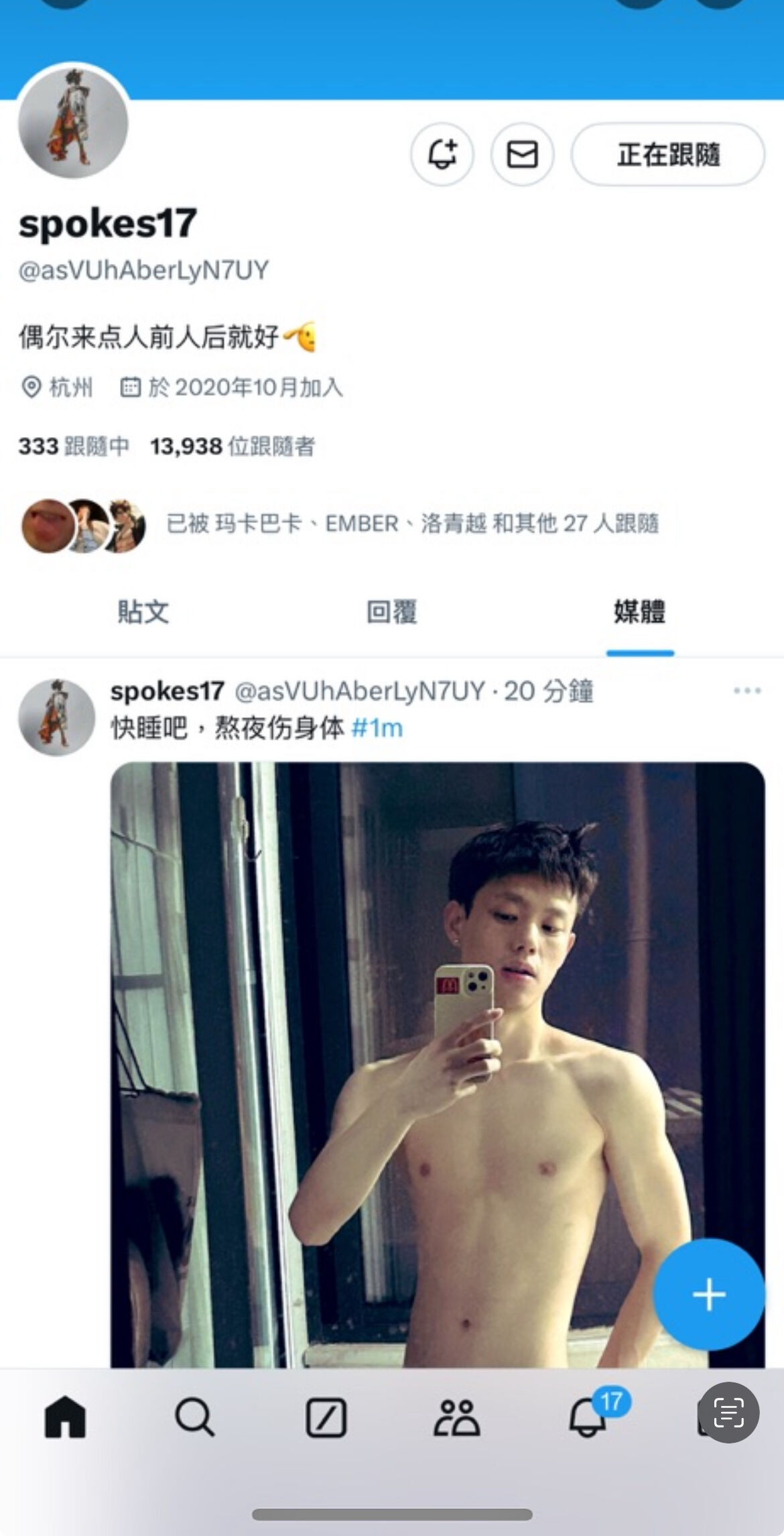Screen dimensions: 784x1536
Task: Send a direct message via the envelope icon
Action: (x=523, y=154)
